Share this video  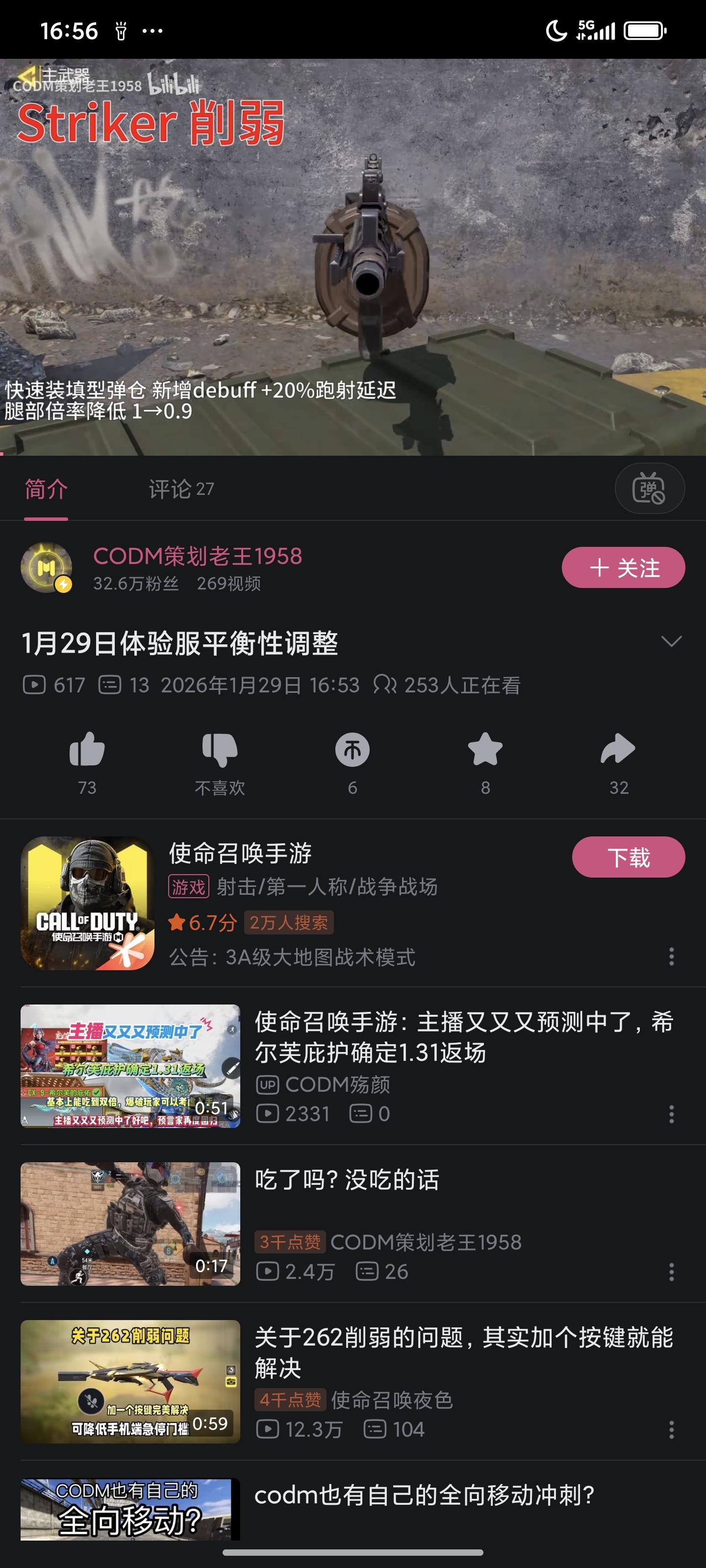[x=618, y=750]
